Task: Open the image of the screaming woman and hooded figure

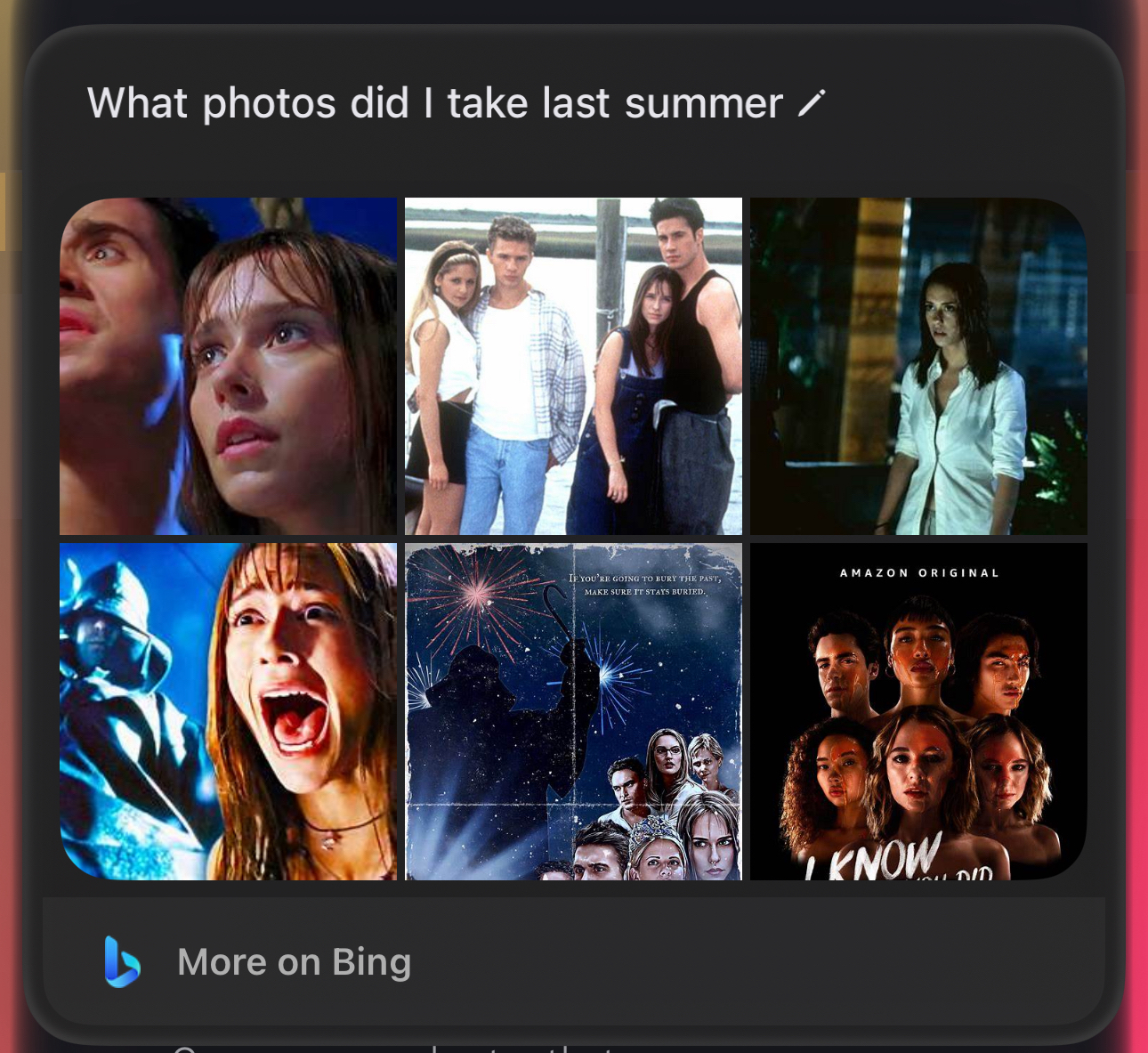Action: coord(228,711)
